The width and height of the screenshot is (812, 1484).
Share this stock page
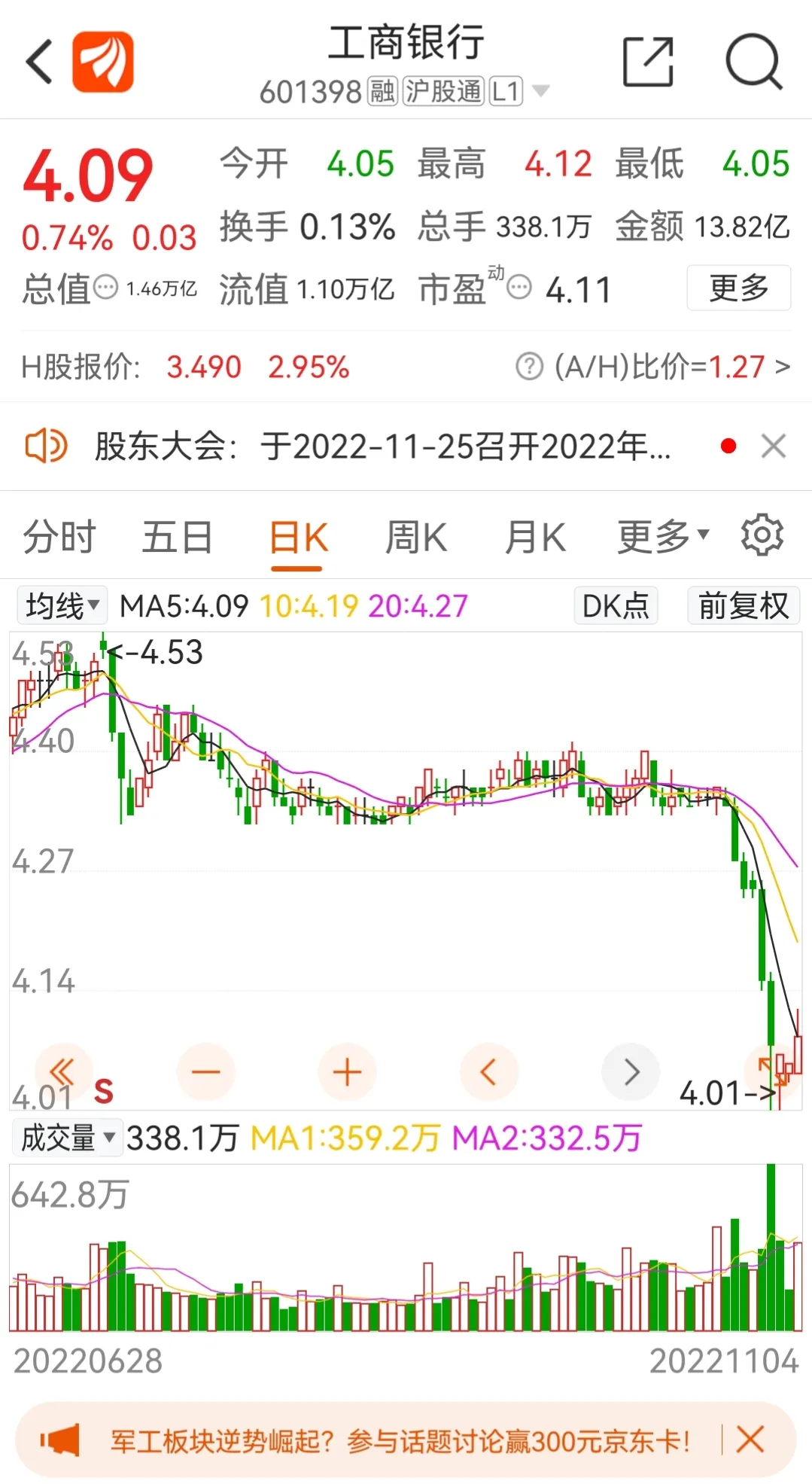[x=648, y=62]
